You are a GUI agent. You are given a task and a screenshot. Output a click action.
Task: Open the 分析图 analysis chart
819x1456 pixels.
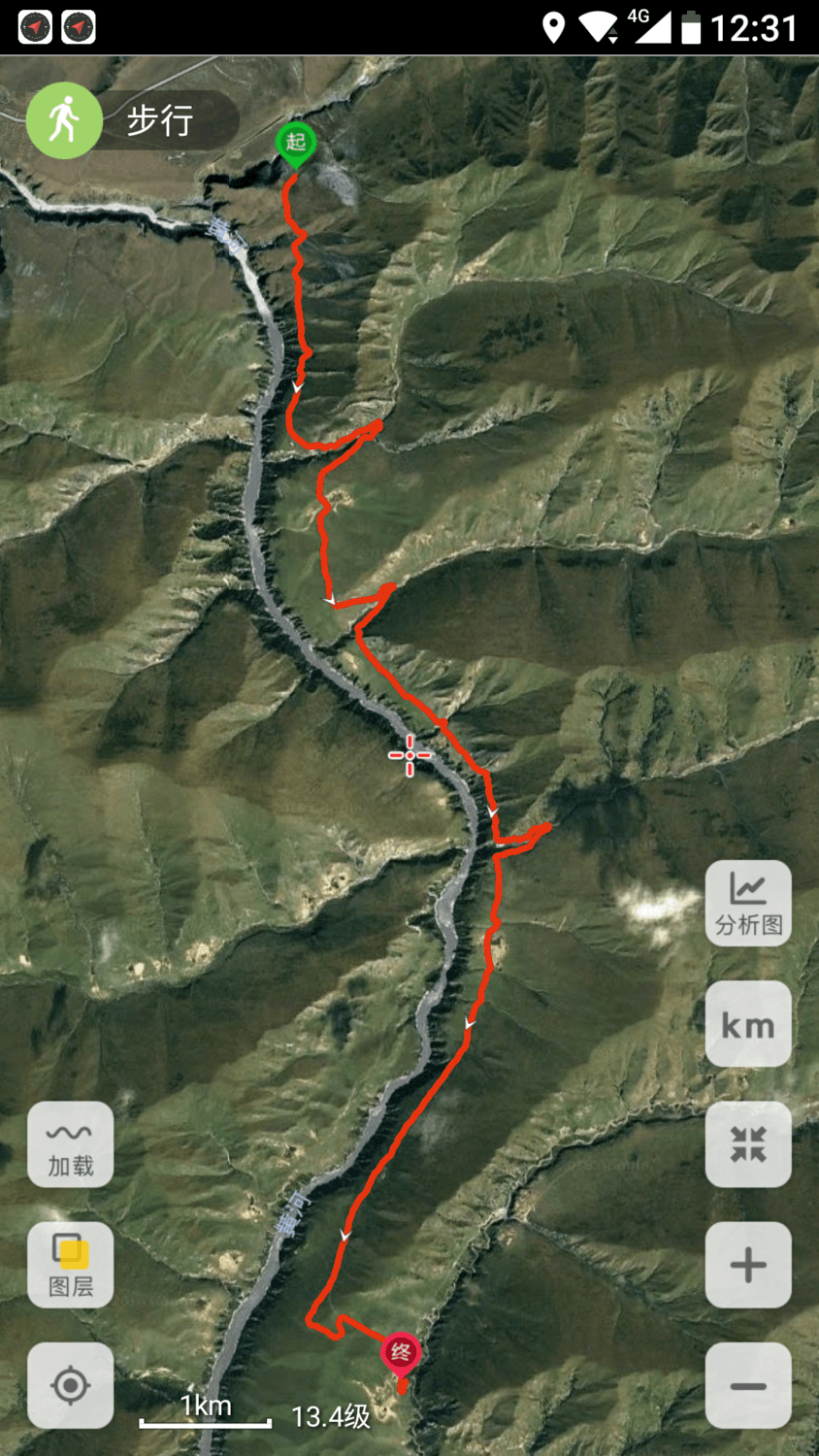748,904
